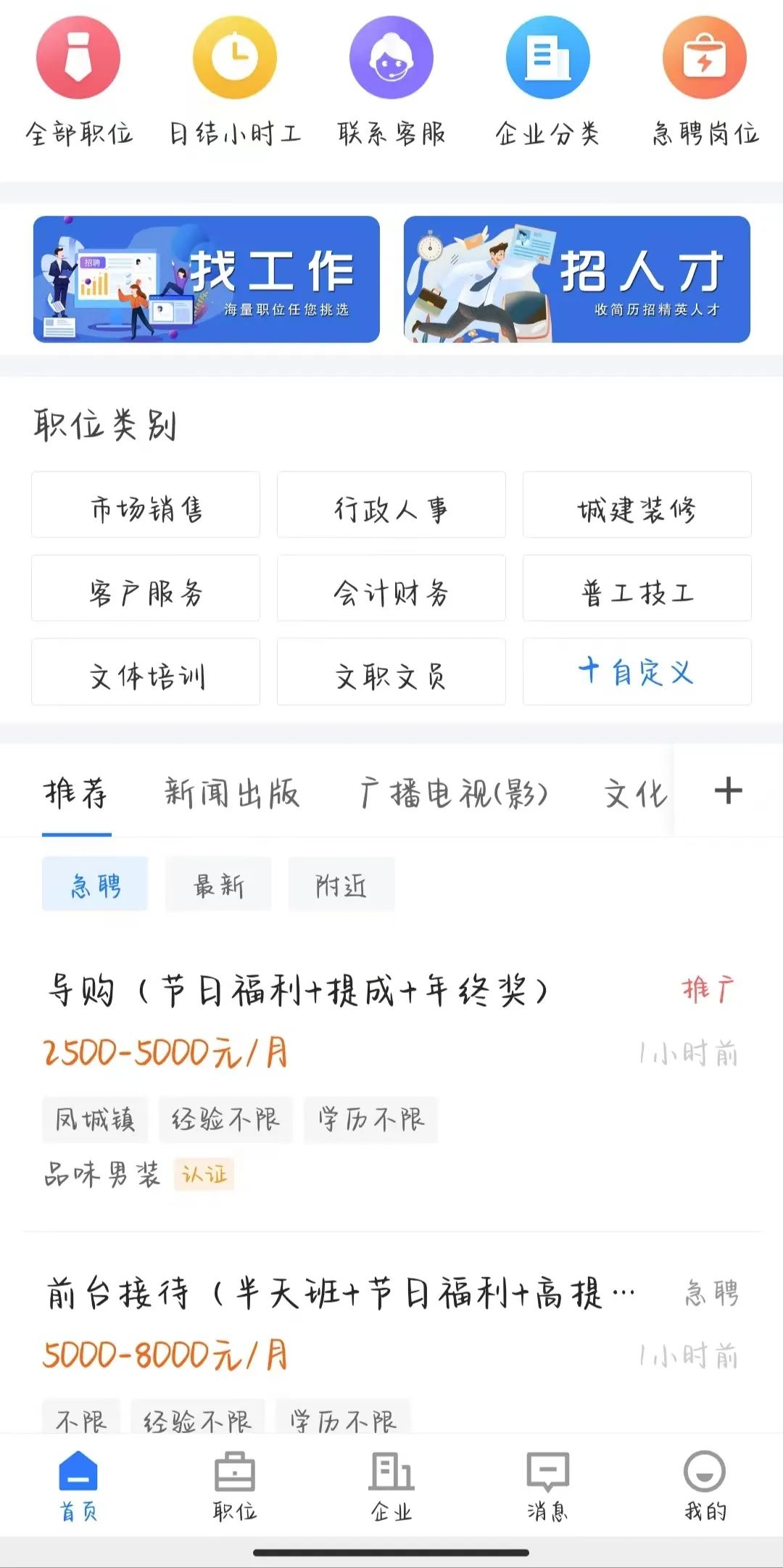Select the 推荐 recommended tab

75,793
